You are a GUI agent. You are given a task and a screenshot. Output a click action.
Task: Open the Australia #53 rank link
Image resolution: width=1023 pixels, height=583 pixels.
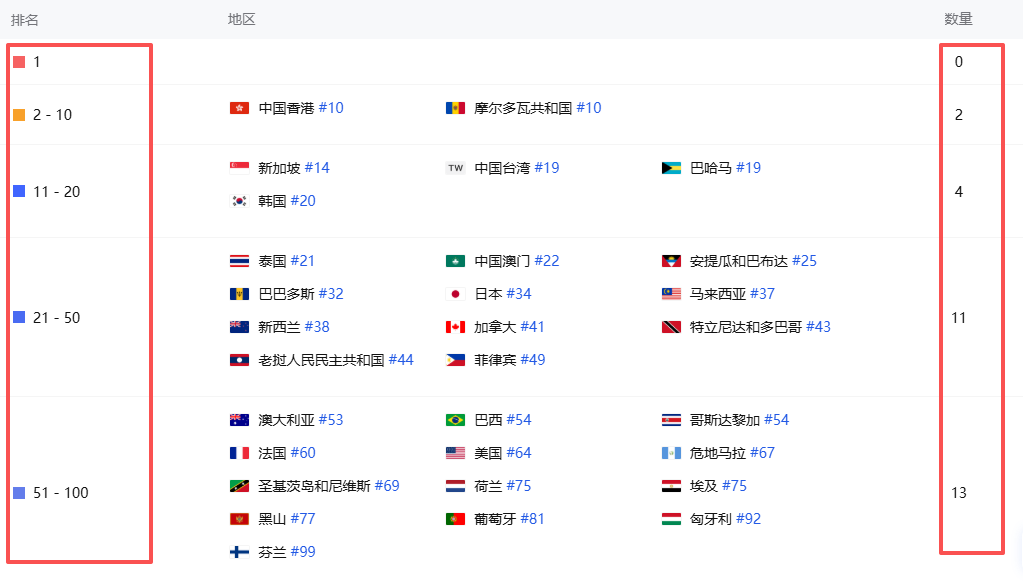(330, 420)
